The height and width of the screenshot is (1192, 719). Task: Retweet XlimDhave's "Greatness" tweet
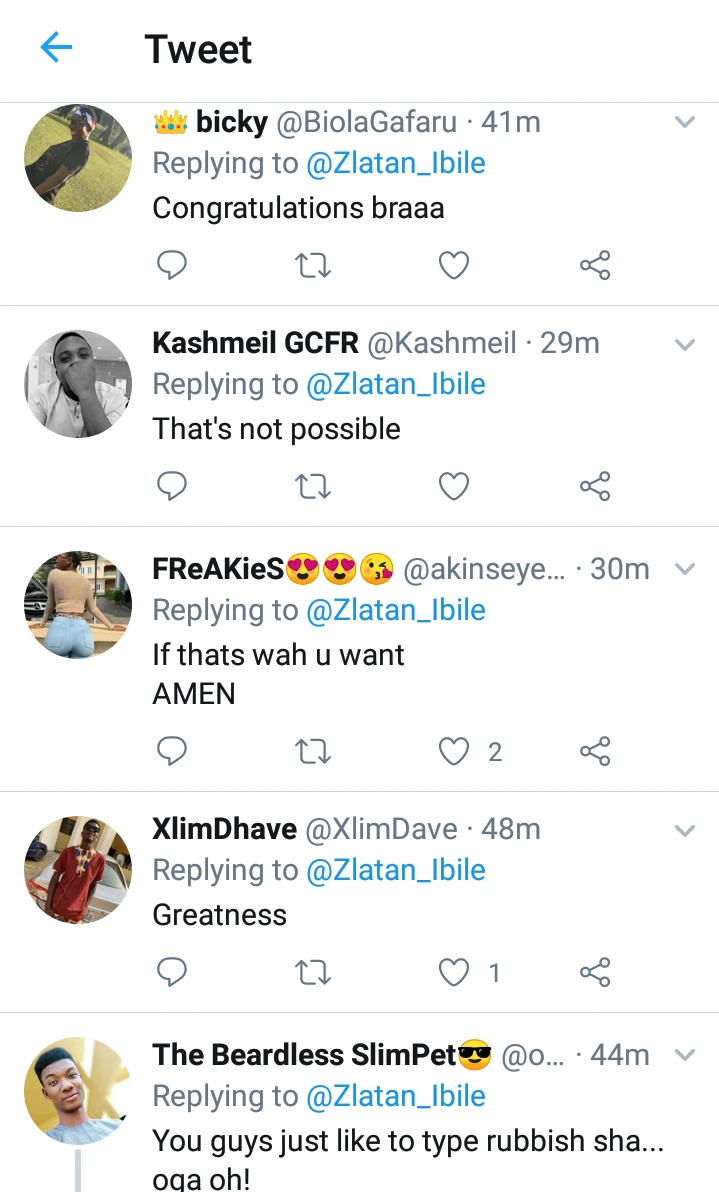(x=314, y=971)
